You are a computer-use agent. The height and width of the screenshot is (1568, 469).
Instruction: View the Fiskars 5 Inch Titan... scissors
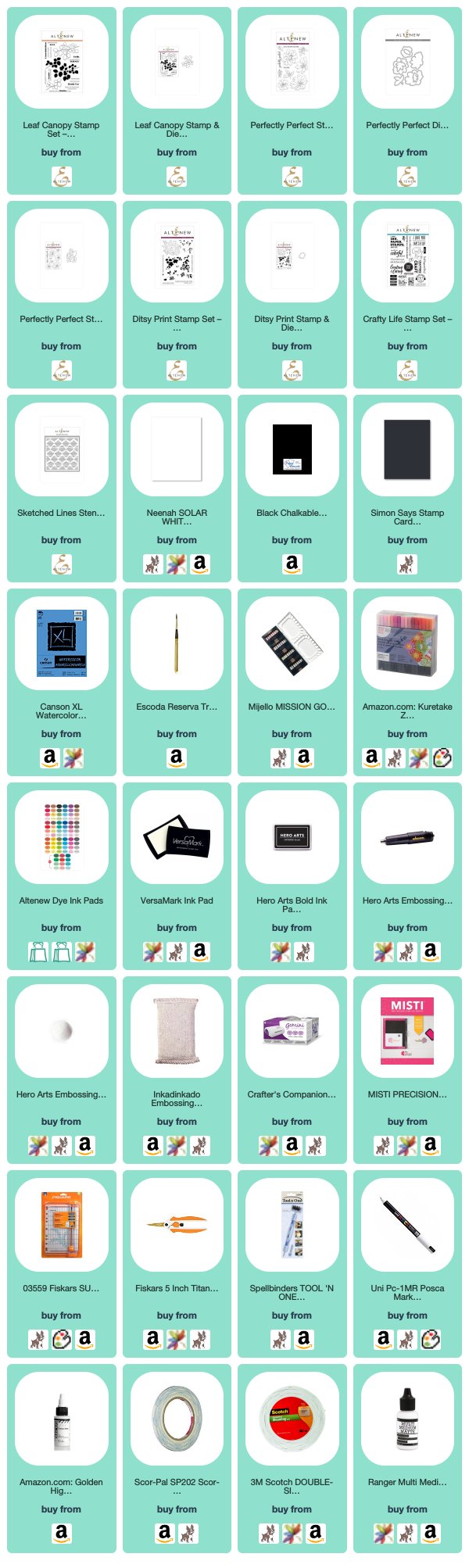tap(177, 1225)
